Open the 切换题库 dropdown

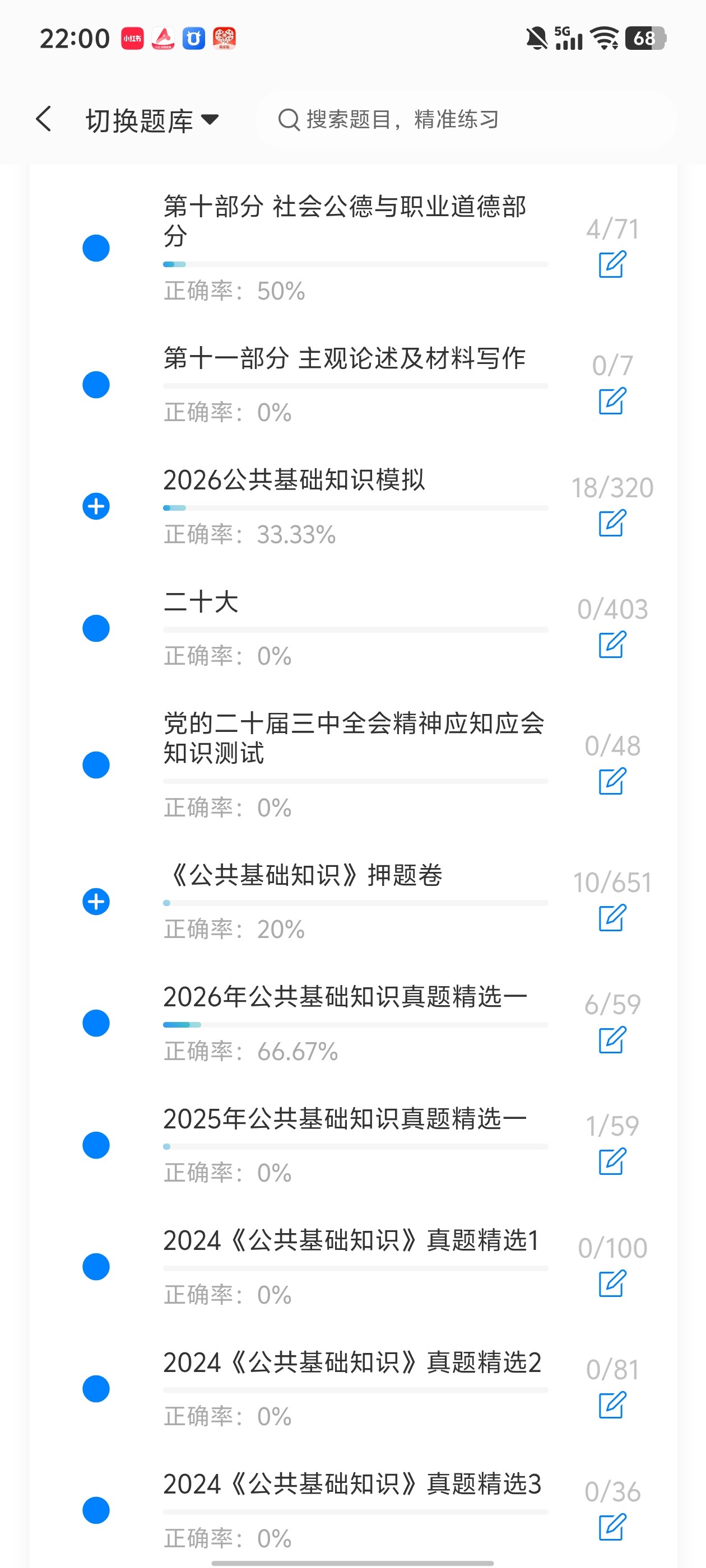click(152, 120)
